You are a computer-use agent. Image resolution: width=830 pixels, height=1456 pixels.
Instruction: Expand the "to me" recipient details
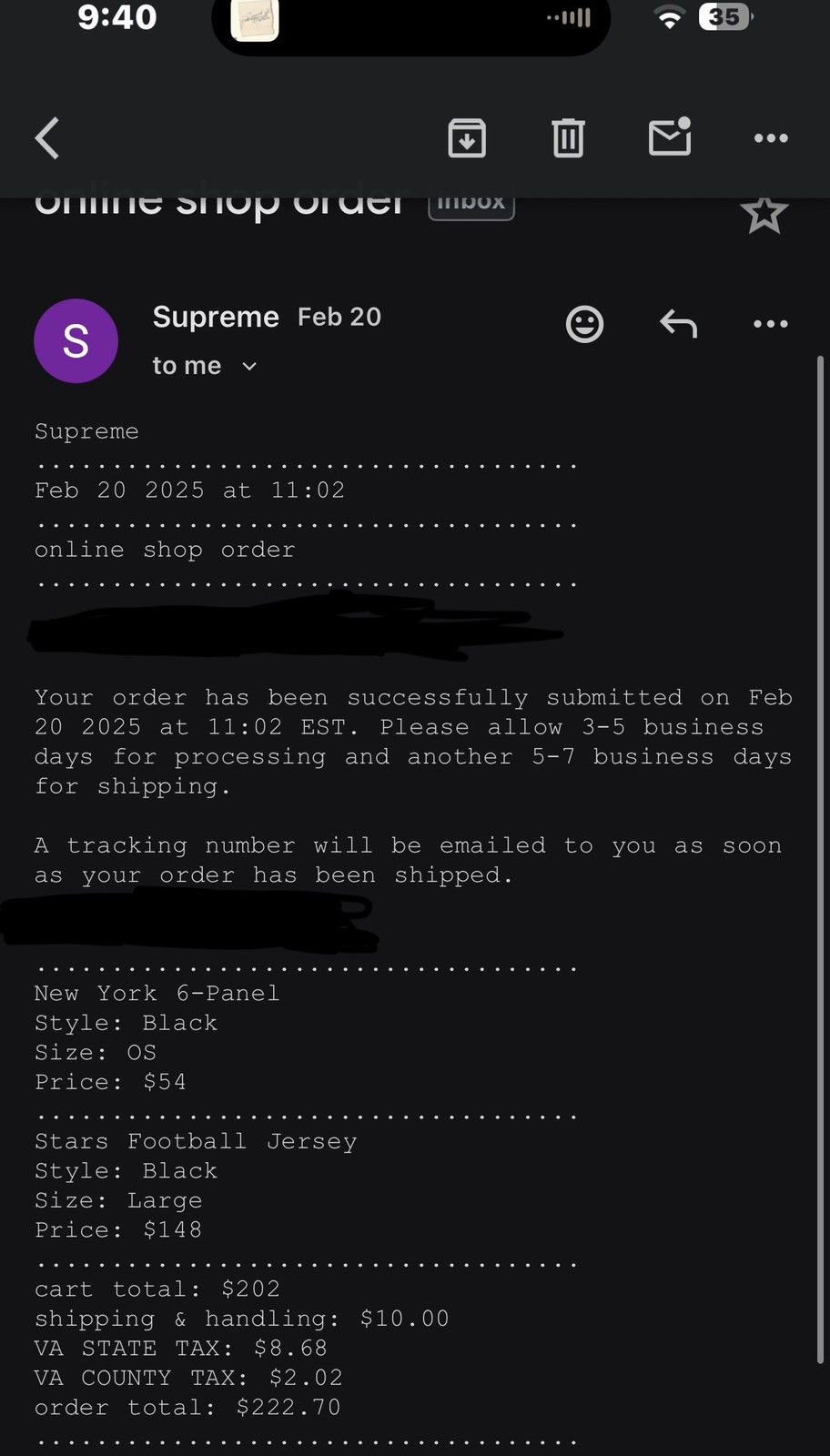[x=205, y=366]
